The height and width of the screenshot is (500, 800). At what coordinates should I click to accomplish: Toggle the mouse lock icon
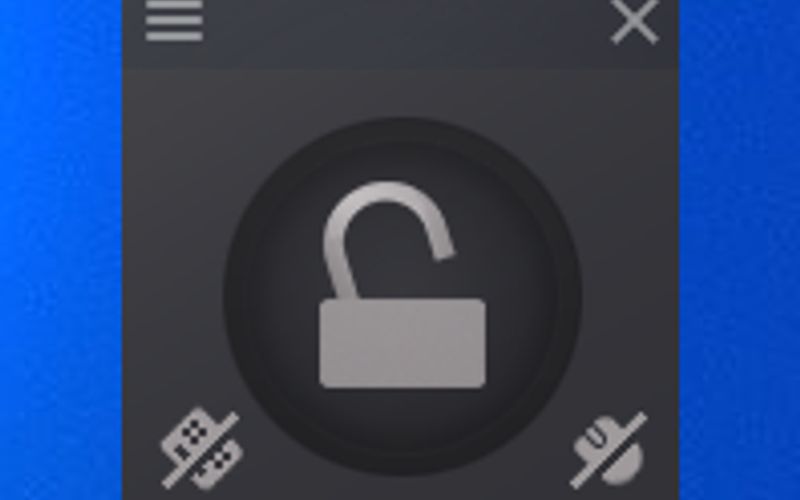610,450
